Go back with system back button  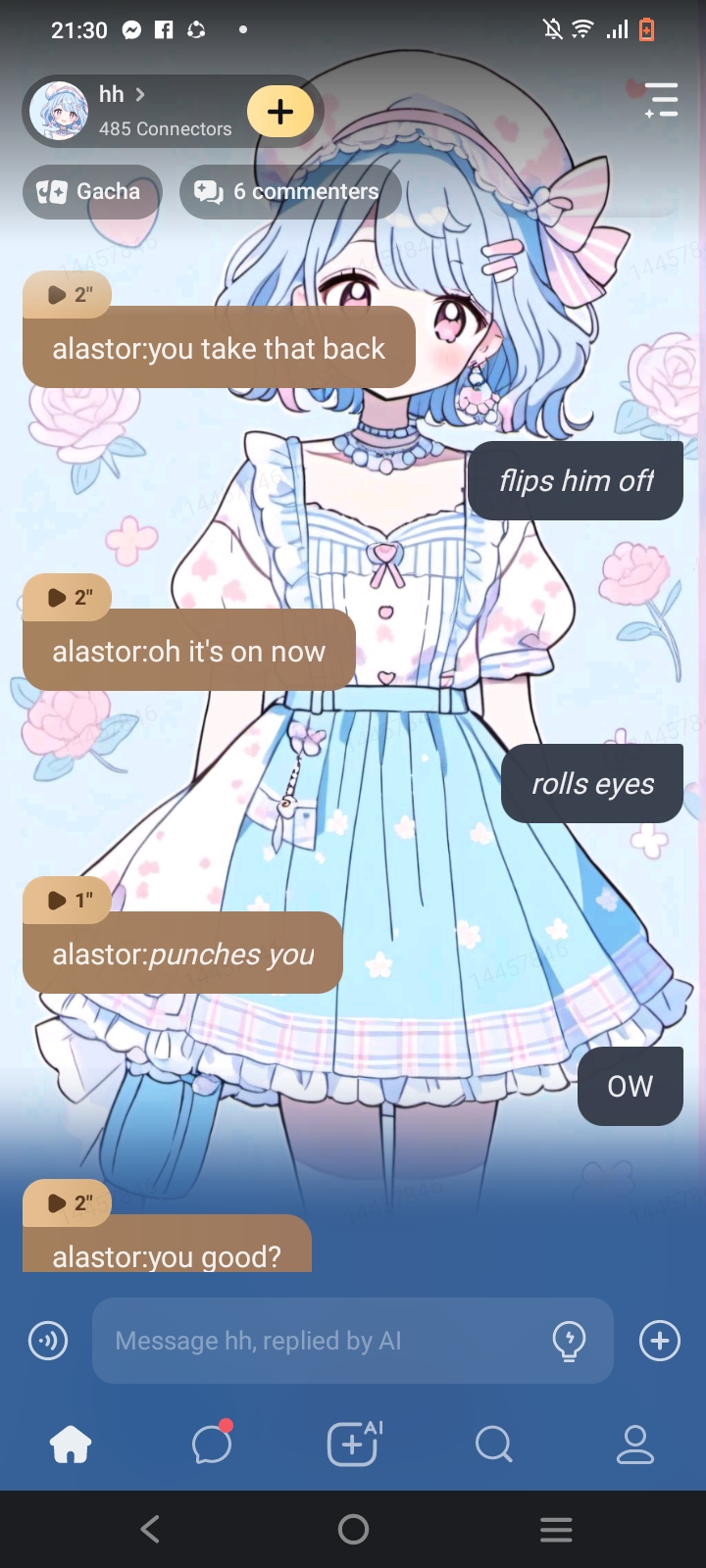click(x=150, y=1529)
